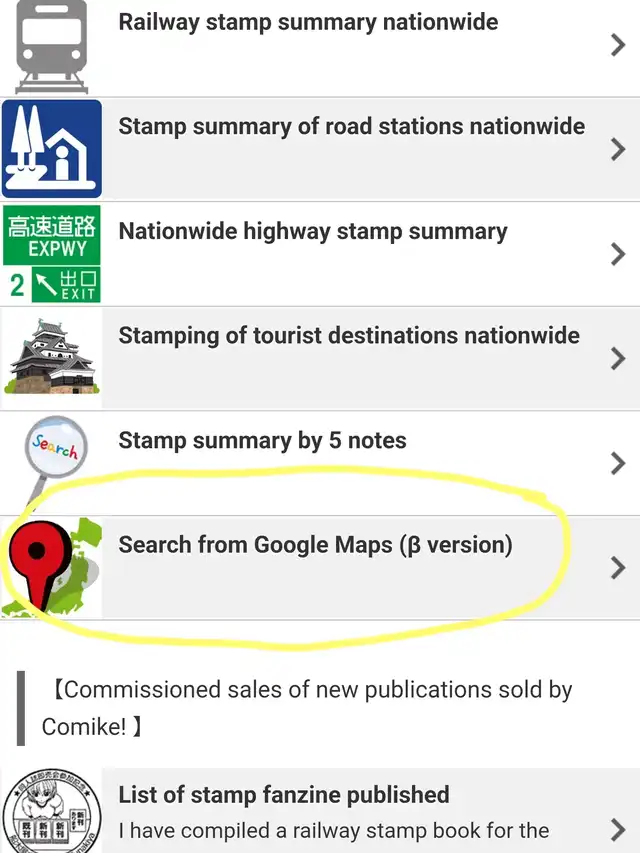Open Stamp summary of road stations nationwide
Image resolution: width=640 pixels, height=853 pixels.
point(350,127)
